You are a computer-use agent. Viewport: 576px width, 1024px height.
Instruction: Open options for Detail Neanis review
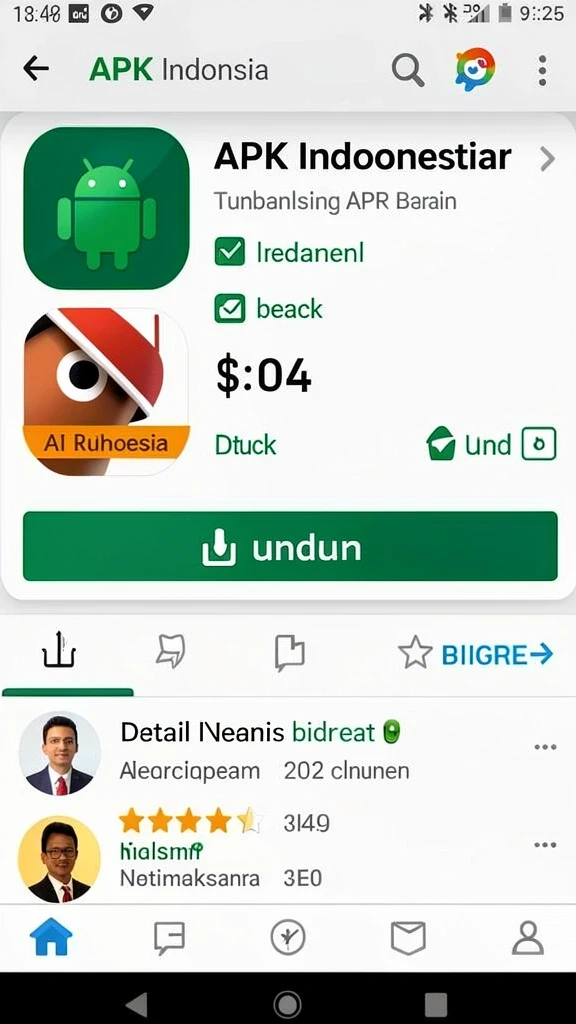(545, 747)
